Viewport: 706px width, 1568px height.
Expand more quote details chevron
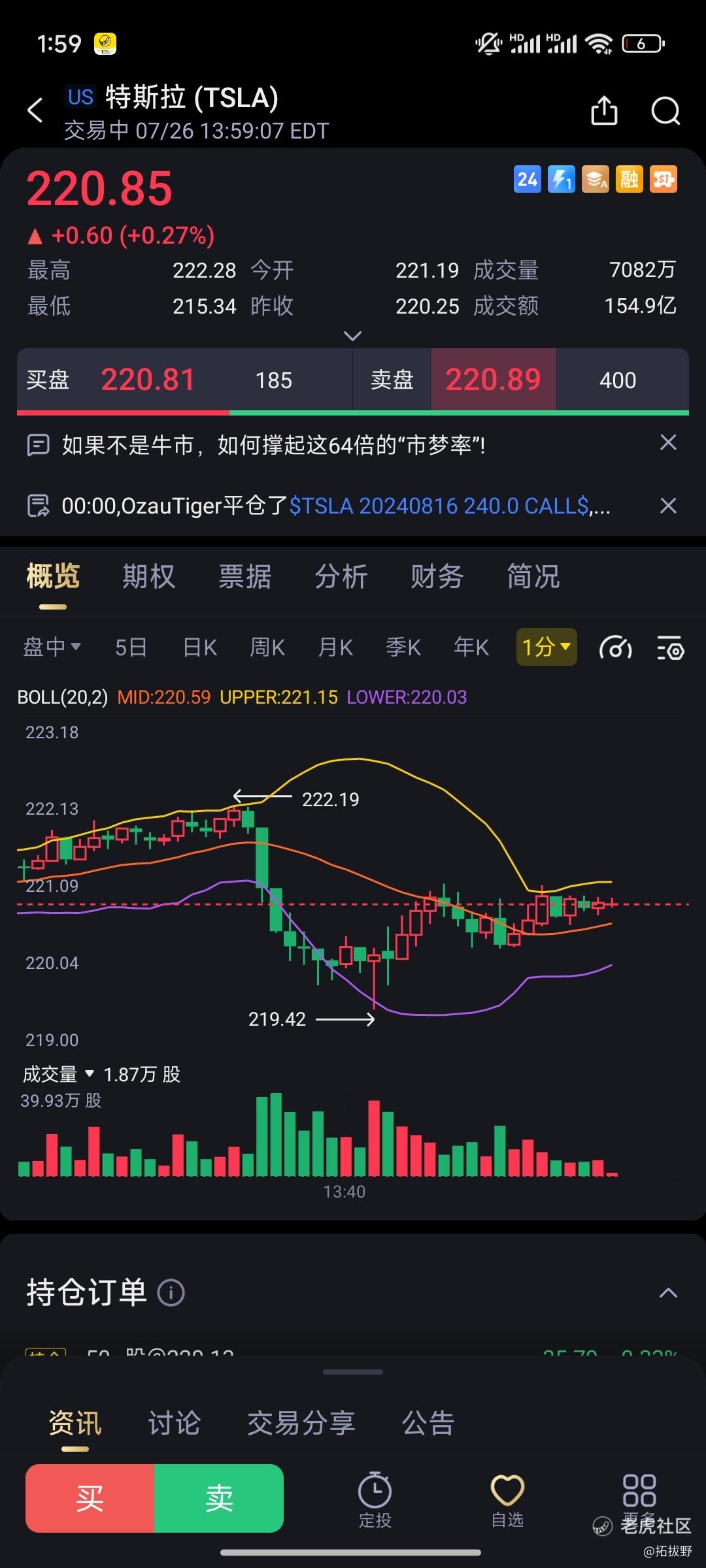coord(352,336)
